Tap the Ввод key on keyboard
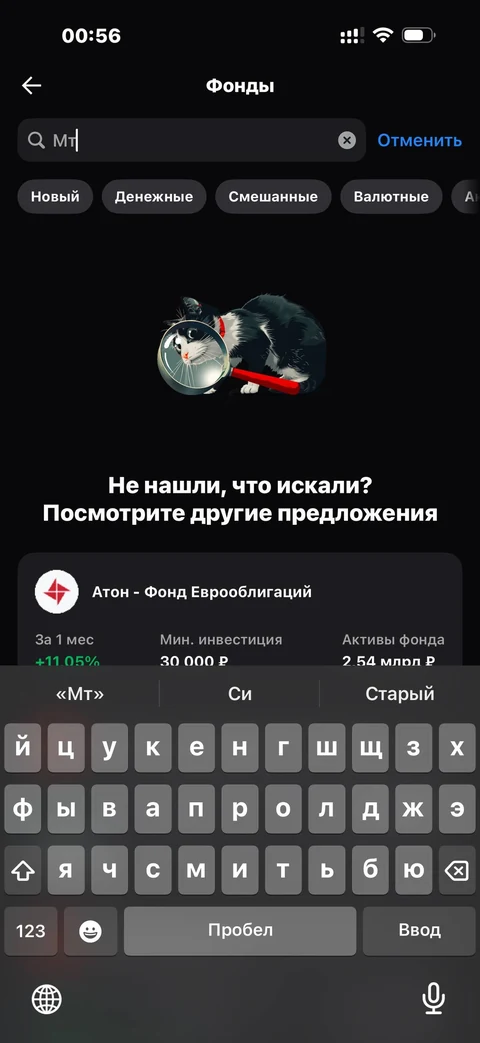This screenshot has height=1043, width=480. click(x=420, y=931)
